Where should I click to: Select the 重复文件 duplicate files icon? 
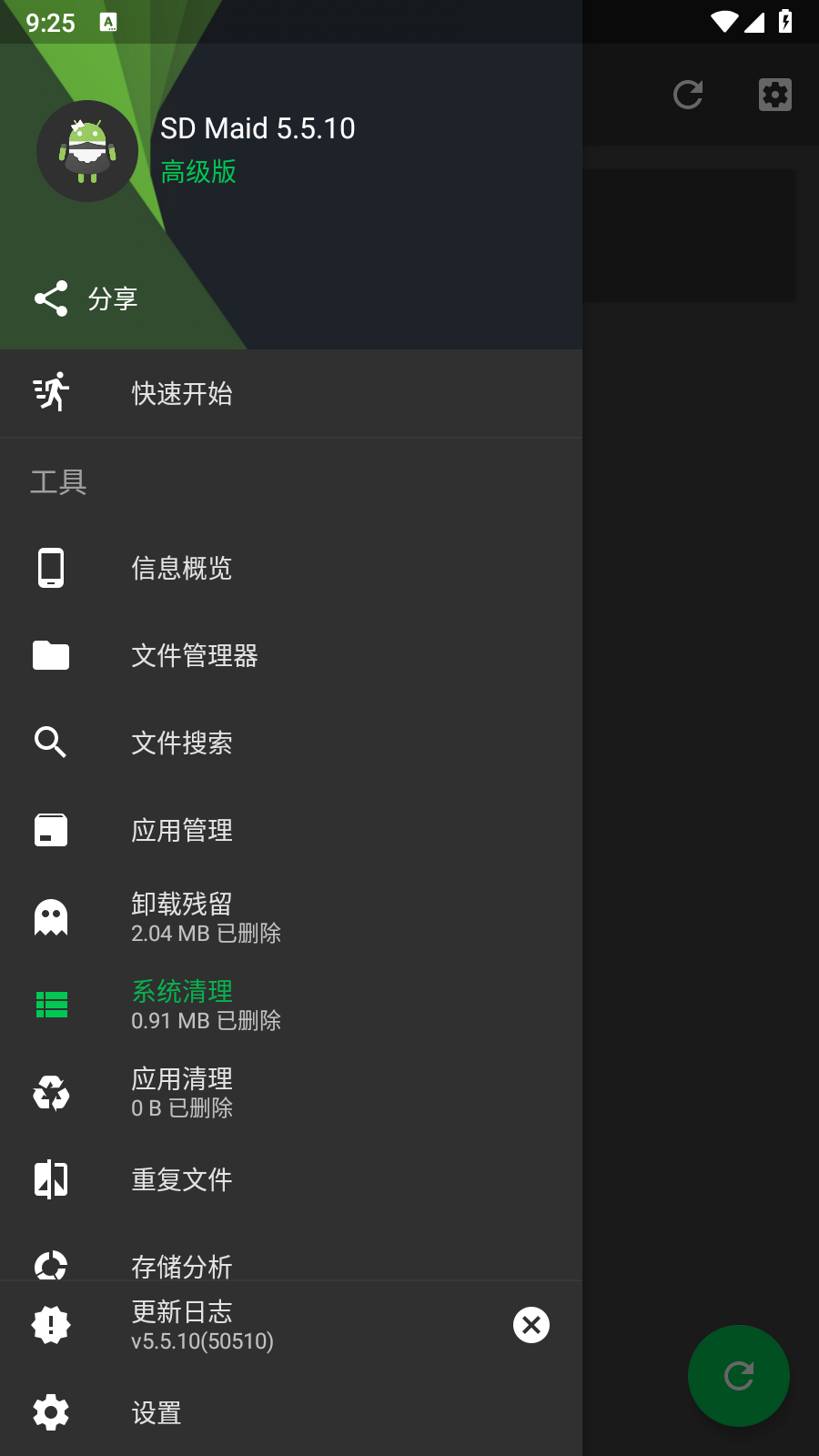click(x=51, y=1178)
